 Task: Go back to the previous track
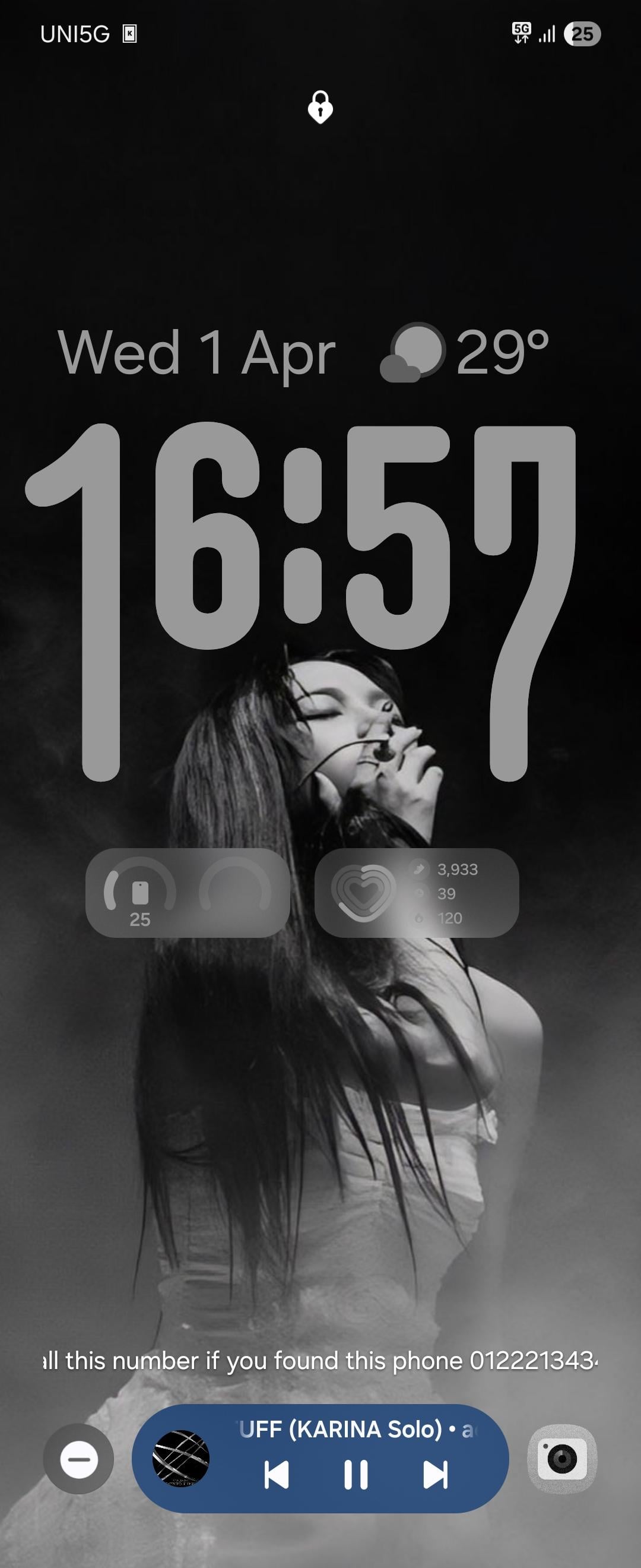[277, 1475]
